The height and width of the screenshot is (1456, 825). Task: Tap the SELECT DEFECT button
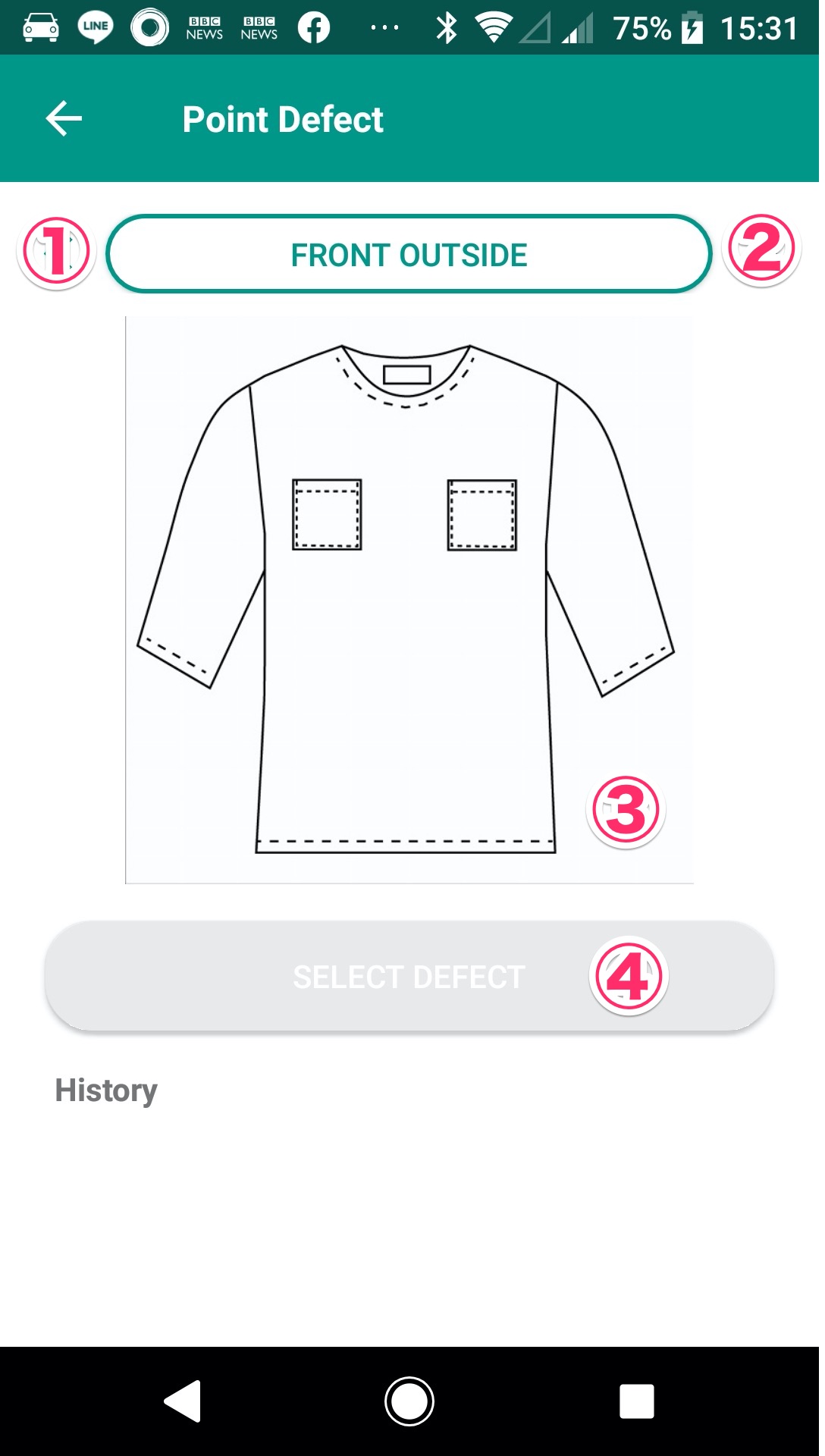tap(409, 977)
